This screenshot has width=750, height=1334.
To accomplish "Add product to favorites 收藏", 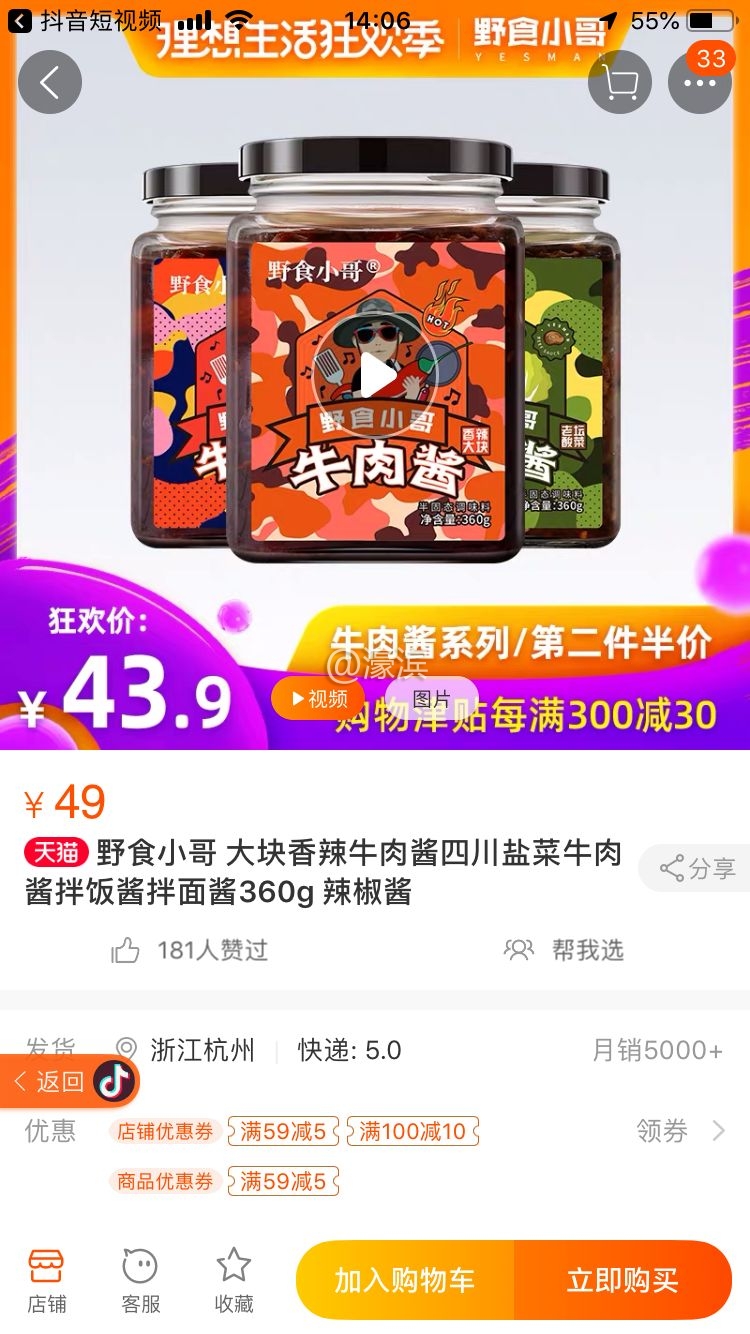I will coord(234,1280).
